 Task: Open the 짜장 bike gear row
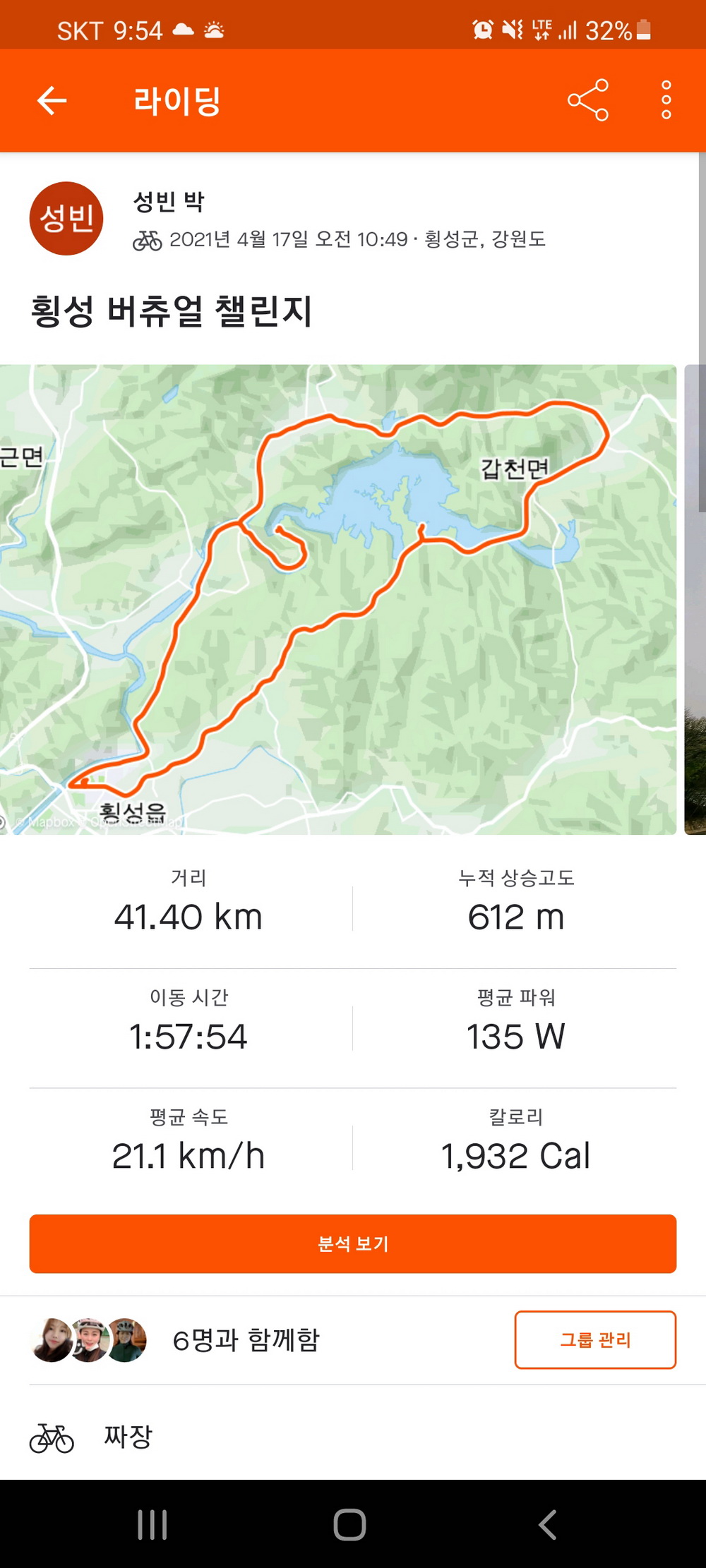tap(127, 1437)
